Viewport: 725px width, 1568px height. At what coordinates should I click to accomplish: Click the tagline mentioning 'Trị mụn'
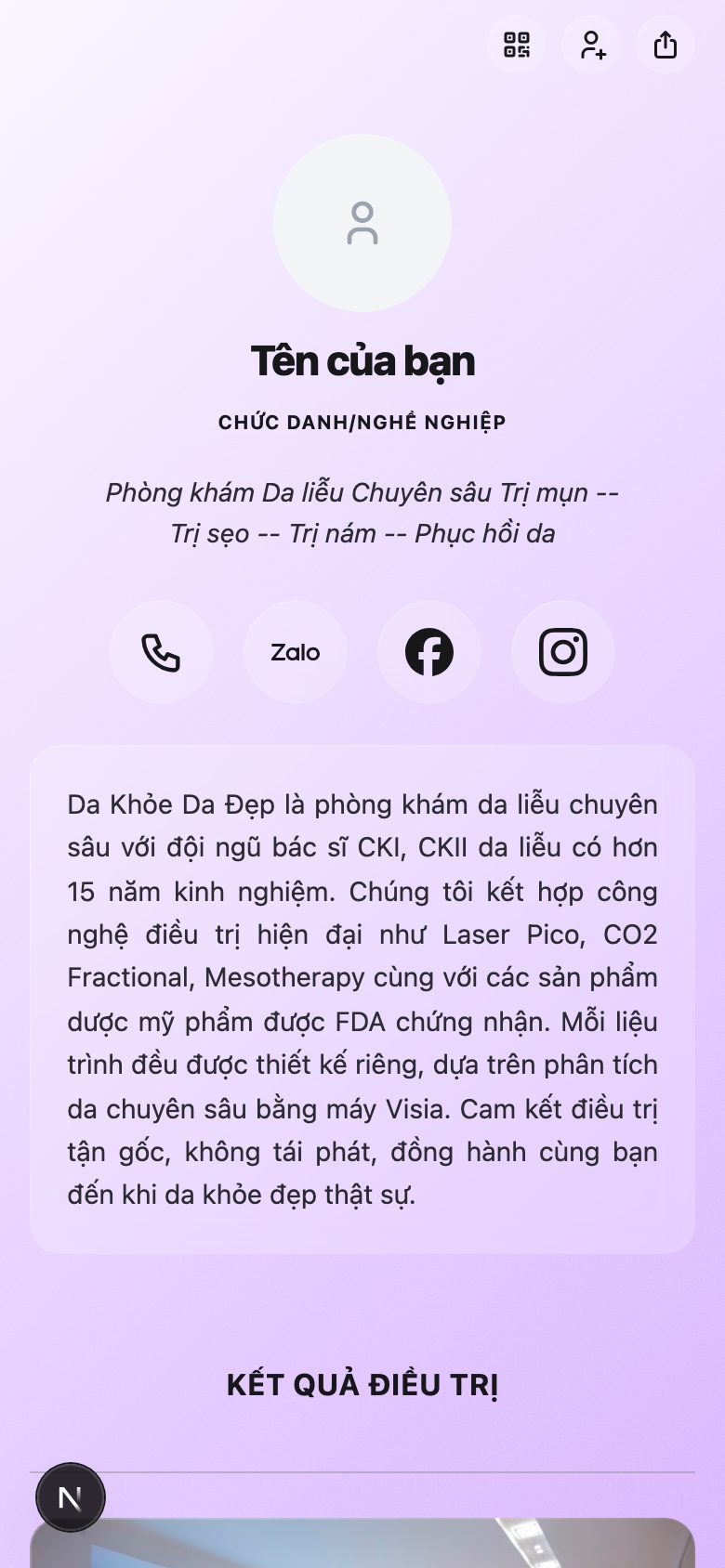point(362,493)
